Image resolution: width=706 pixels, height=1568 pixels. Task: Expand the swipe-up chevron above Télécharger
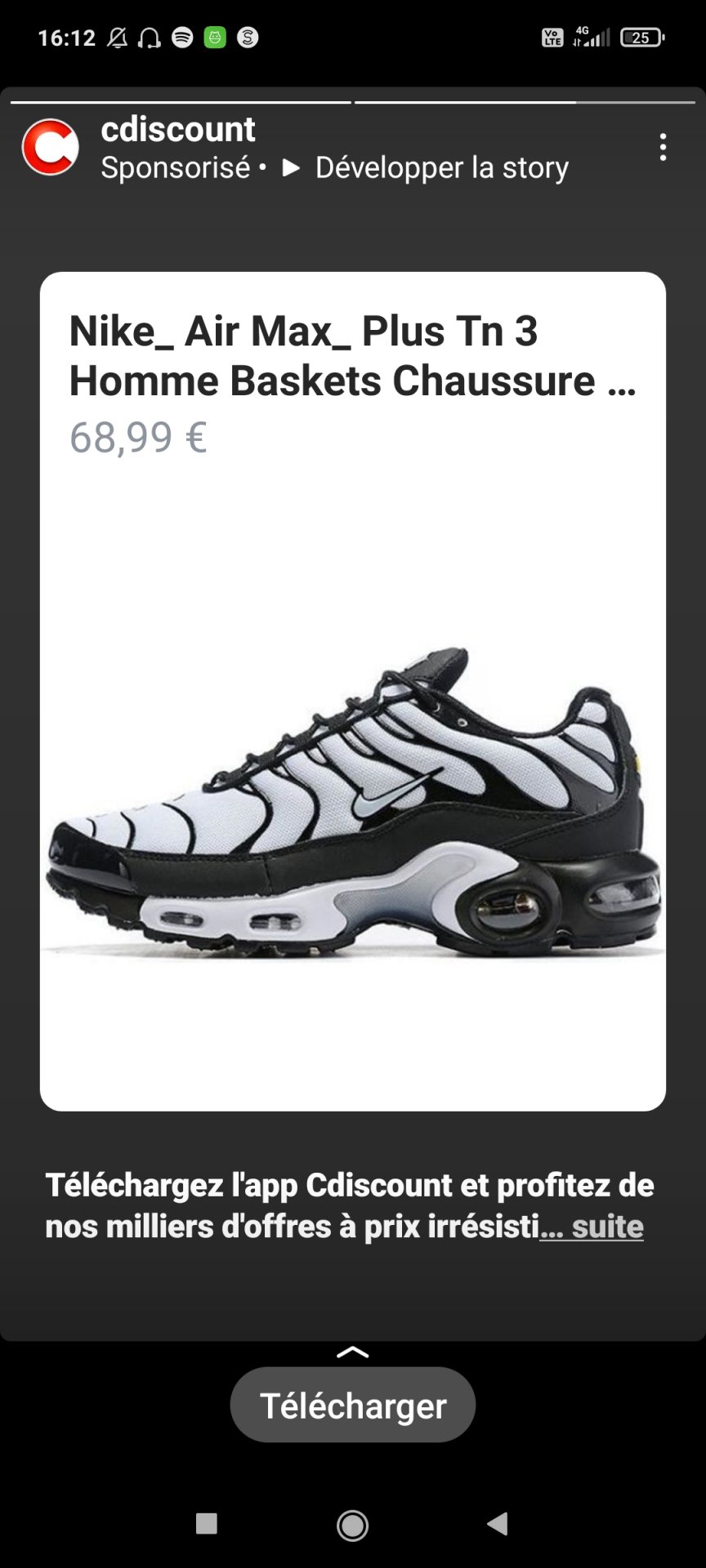click(x=353, y=1352)
